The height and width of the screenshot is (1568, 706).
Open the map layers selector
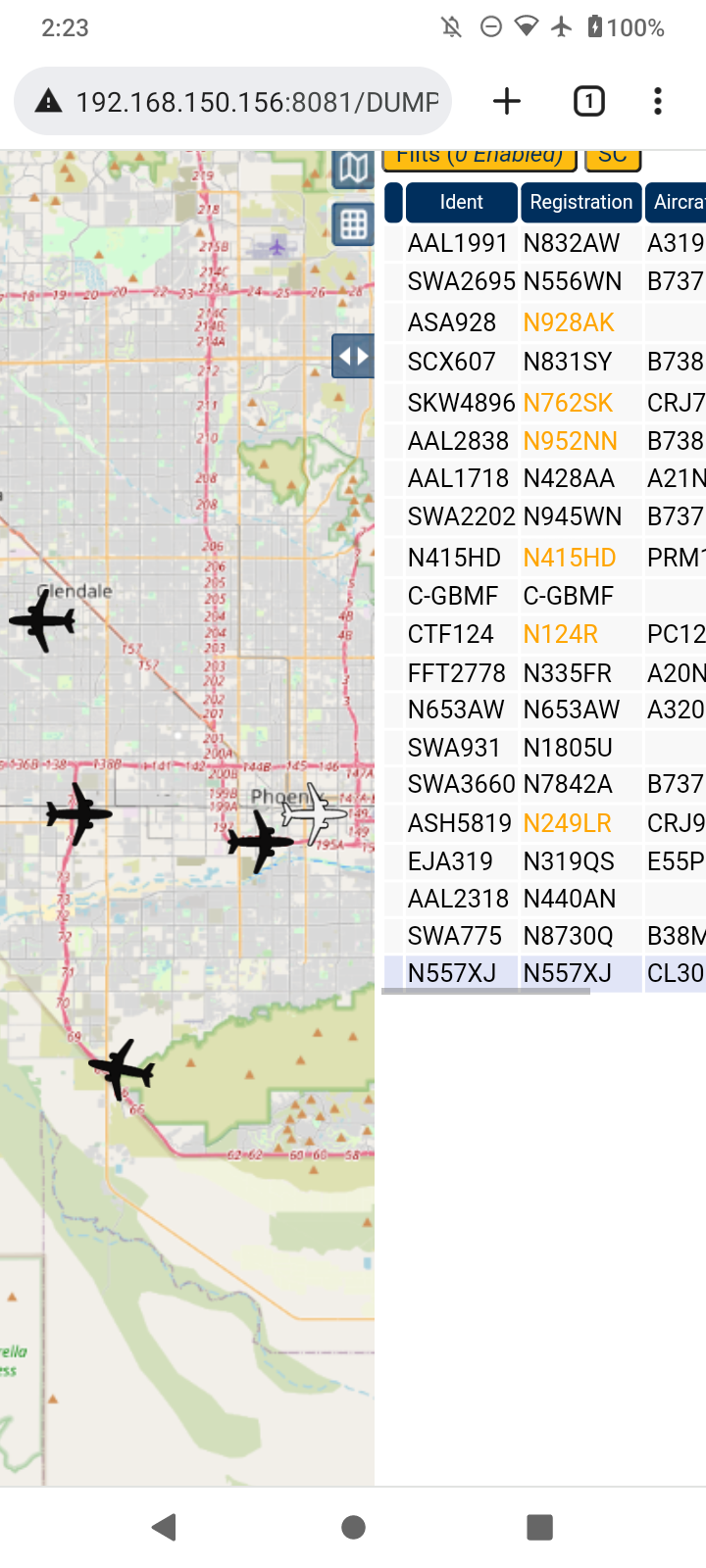click(353, 169)
